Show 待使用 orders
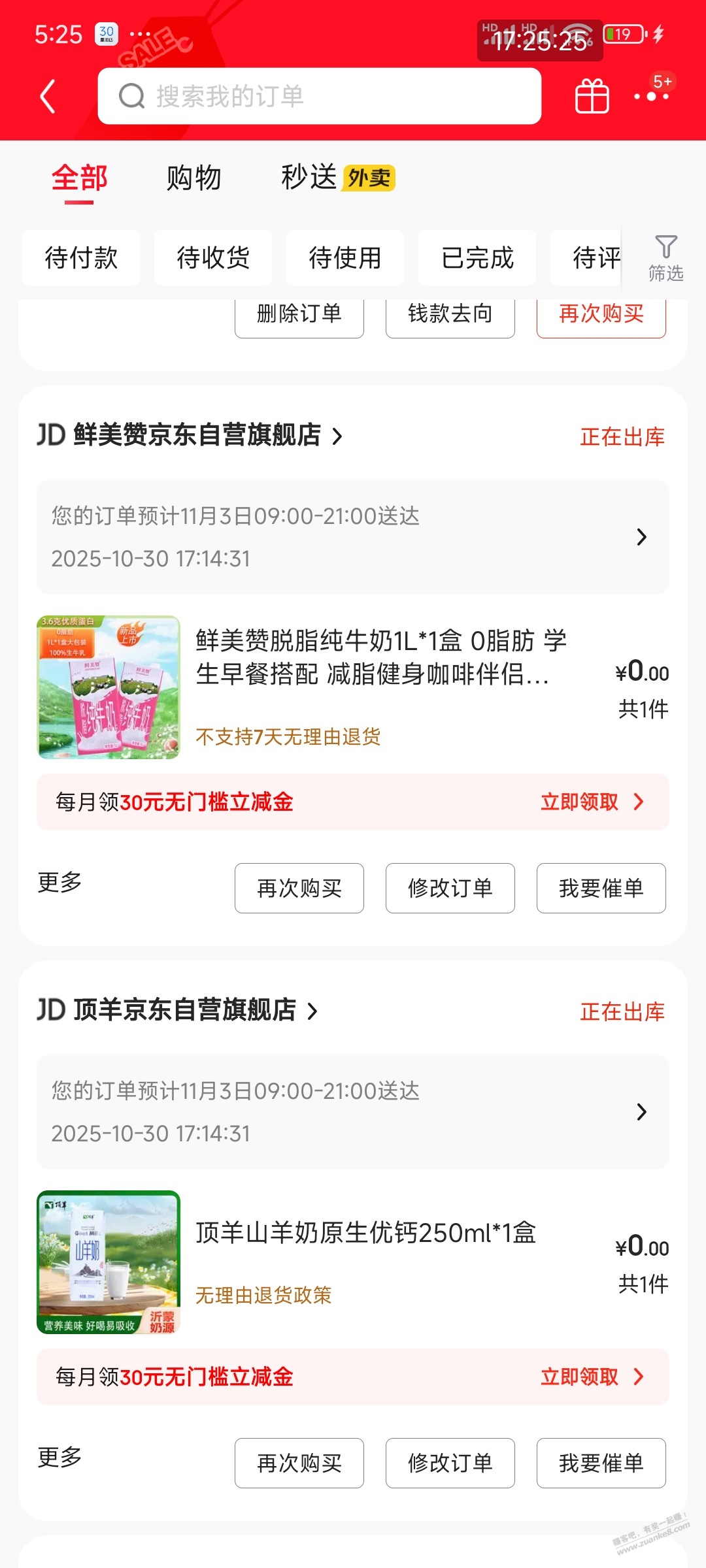This screenshot has height=1568, width=706. click(345, 258)
